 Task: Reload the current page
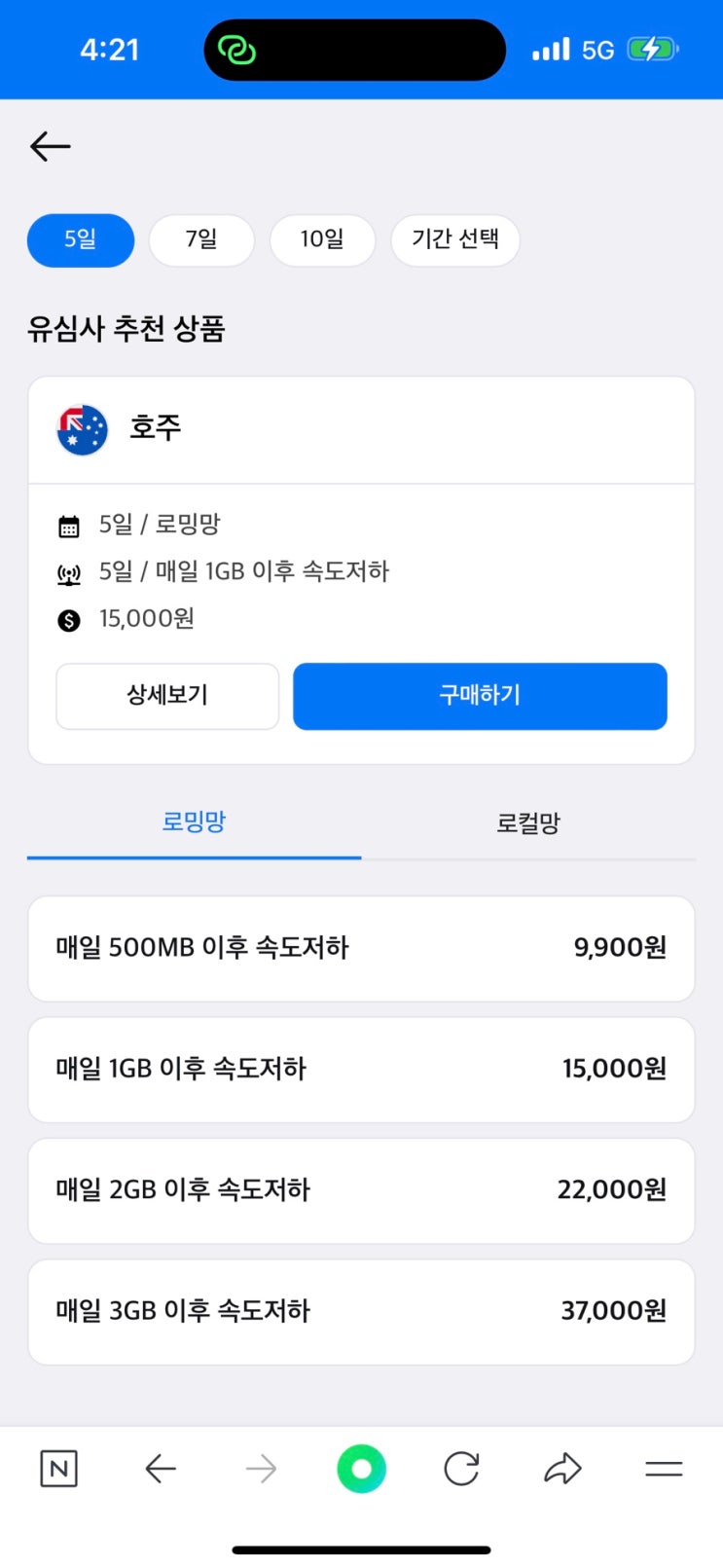click(461, 1469)
